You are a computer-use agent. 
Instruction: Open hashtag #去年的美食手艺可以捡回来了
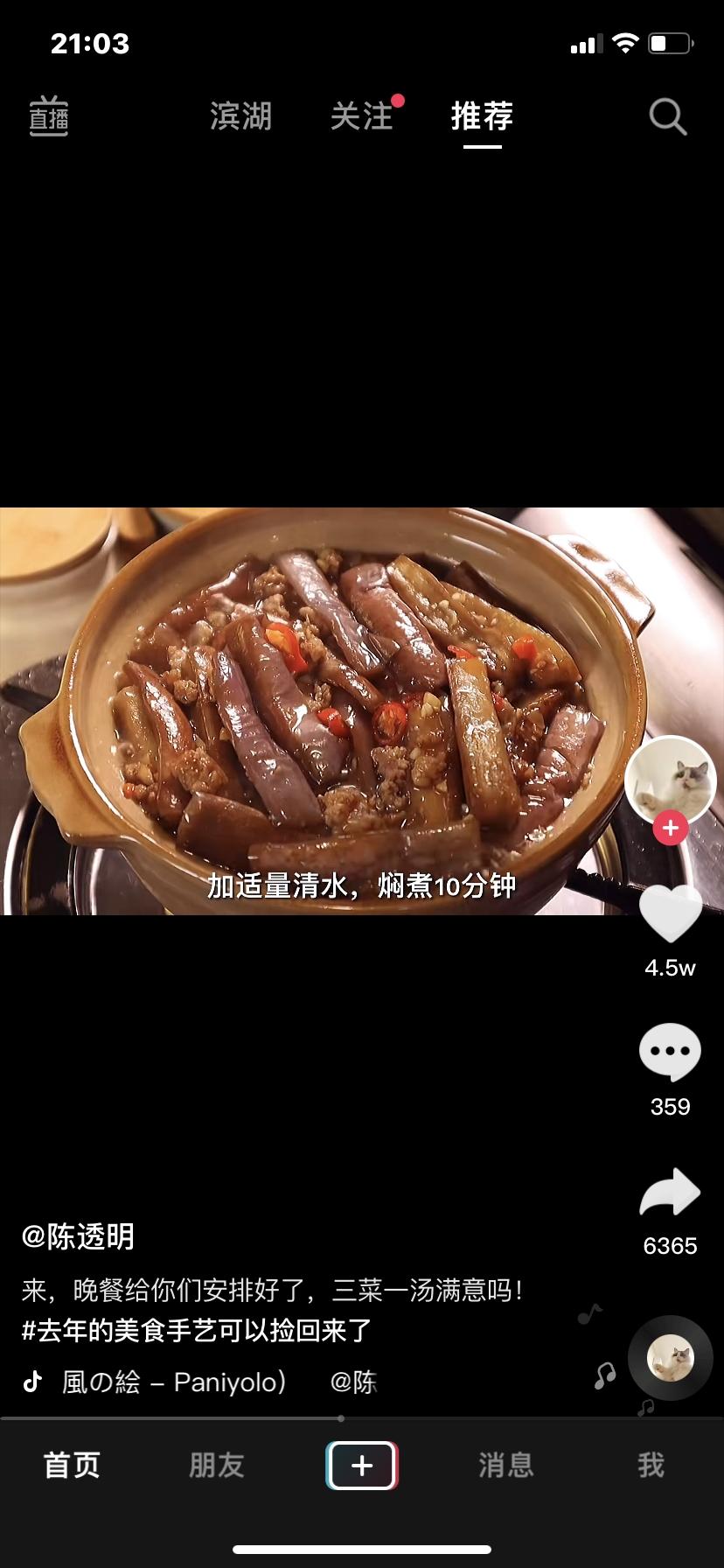pos(197,1331)
